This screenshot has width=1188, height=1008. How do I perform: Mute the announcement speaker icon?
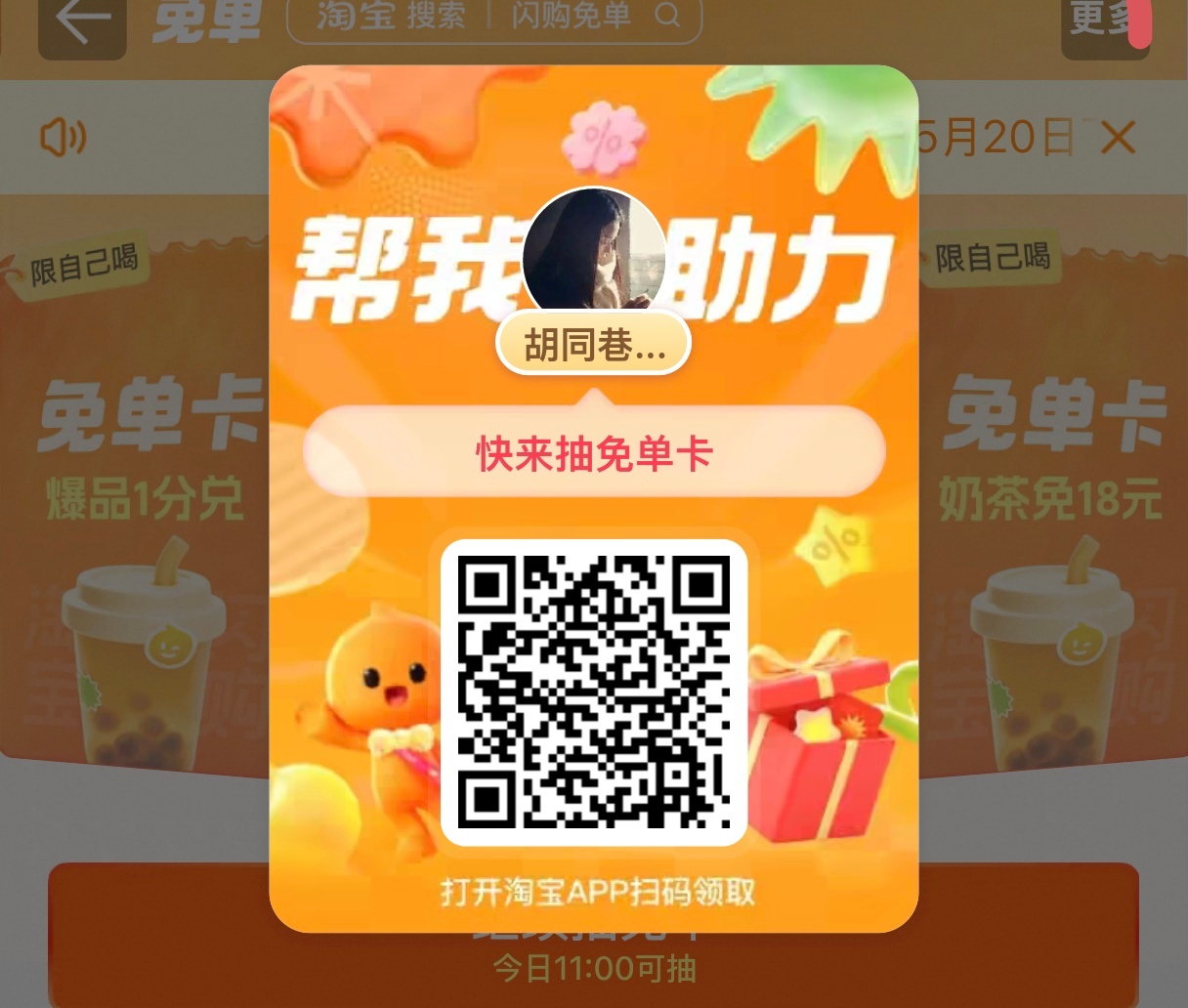coord(63,138)
